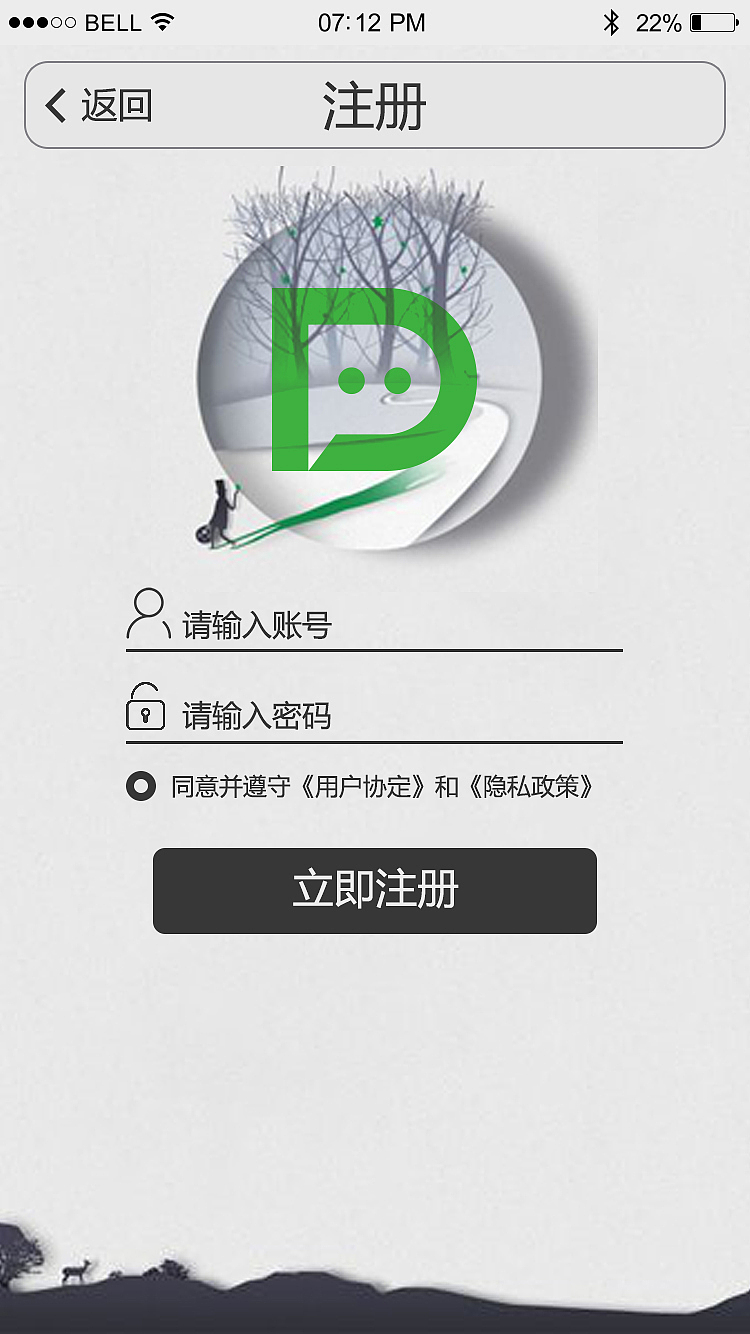Tap the 请输入账号 account input field
The image size is (750, 1334).
pyautogui.click(x=380, y=622)
